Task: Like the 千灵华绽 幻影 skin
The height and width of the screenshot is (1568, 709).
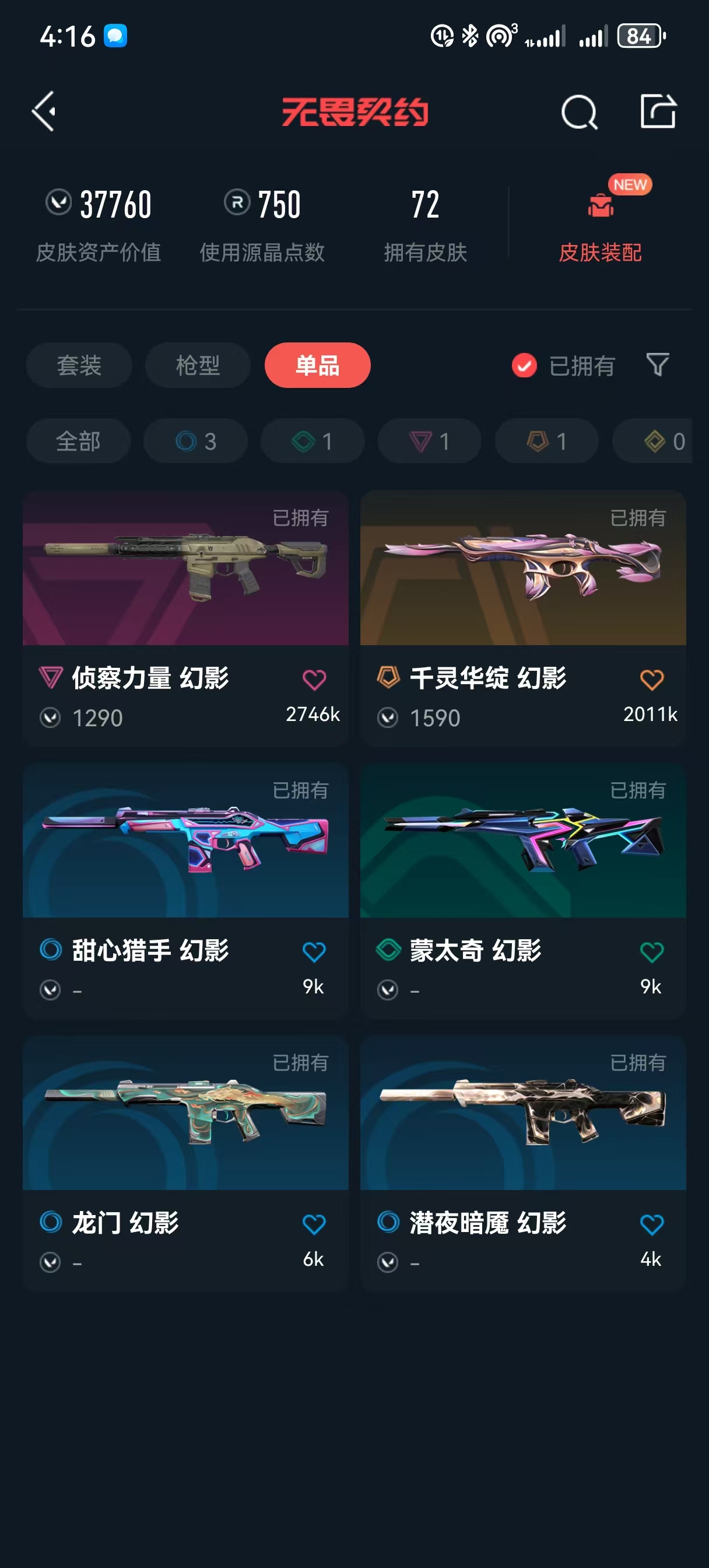Action: point(651,680)
